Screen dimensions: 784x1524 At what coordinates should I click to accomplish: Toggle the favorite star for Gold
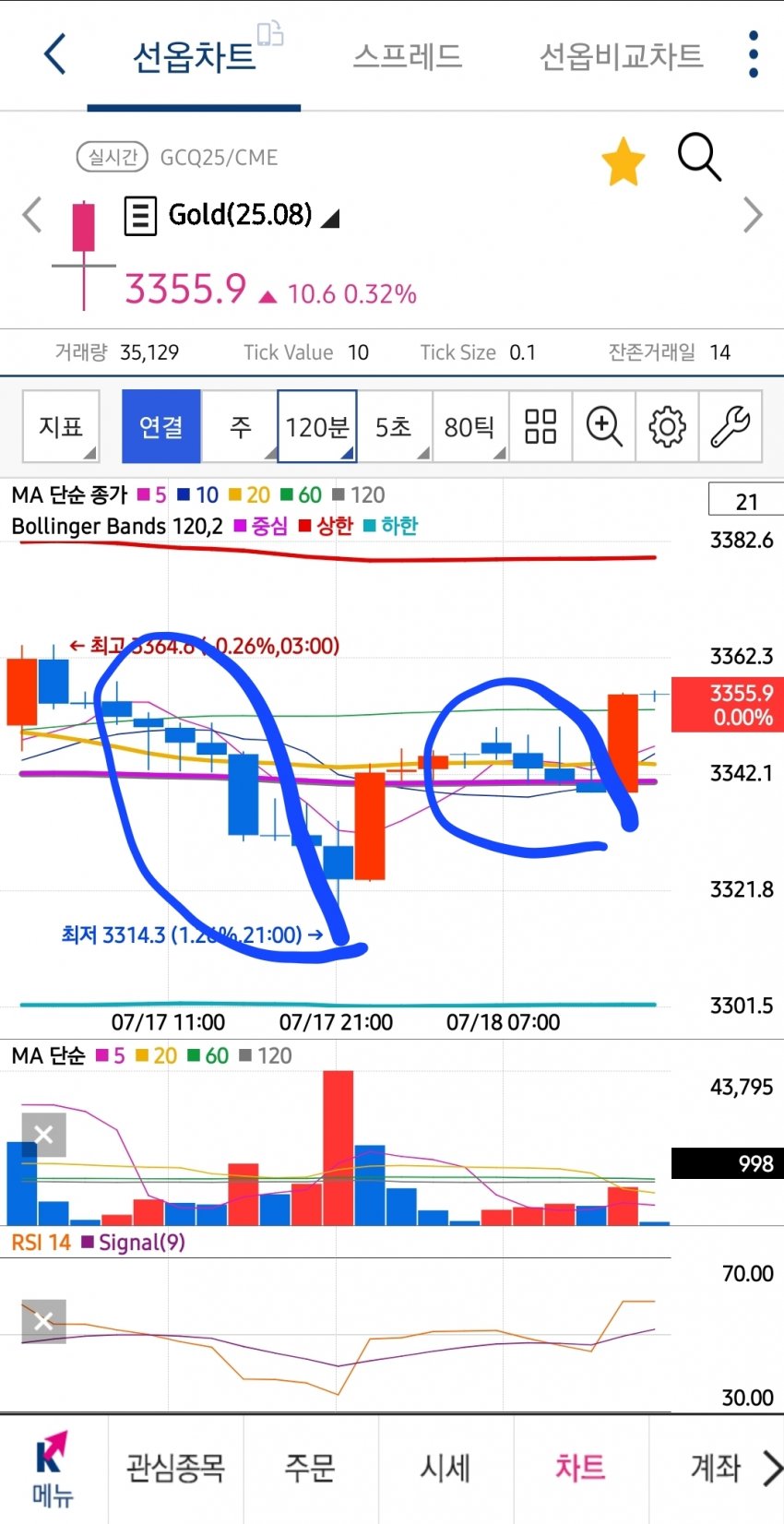coord(624,162)
